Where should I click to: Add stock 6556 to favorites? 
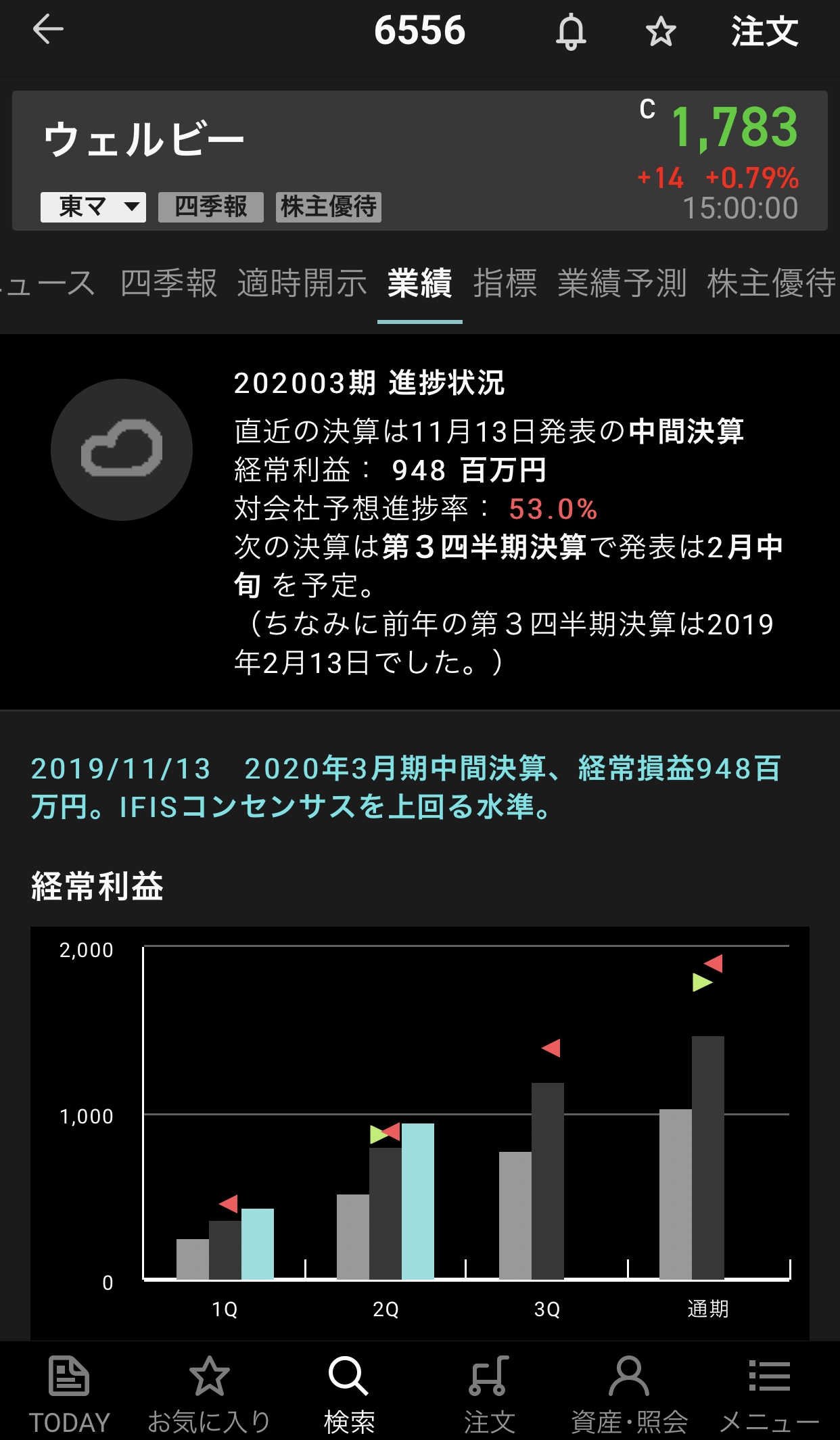(x=660, y=32)
